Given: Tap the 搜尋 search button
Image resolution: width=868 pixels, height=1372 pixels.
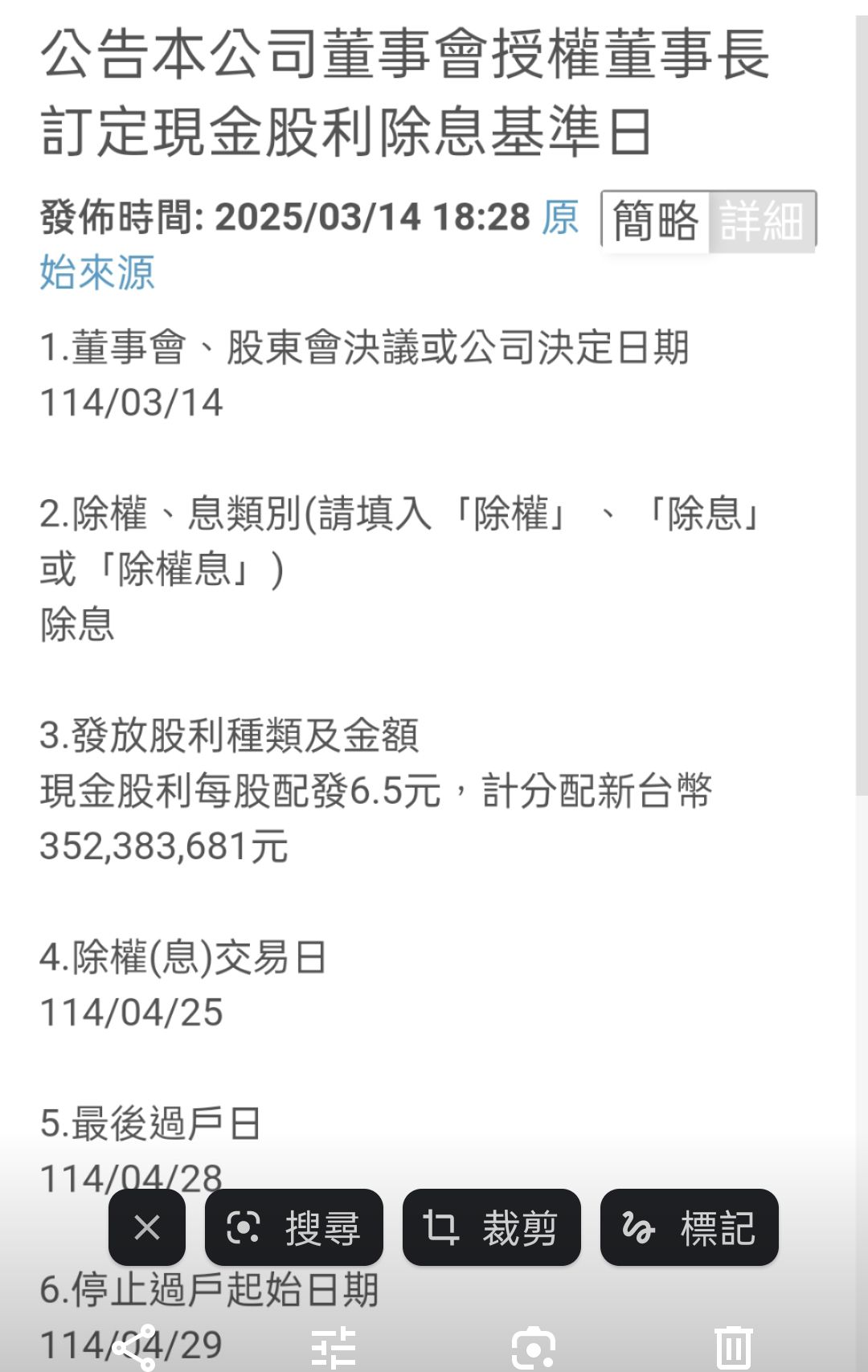Looking at the screenshot, I should (x=294, y=1227).
